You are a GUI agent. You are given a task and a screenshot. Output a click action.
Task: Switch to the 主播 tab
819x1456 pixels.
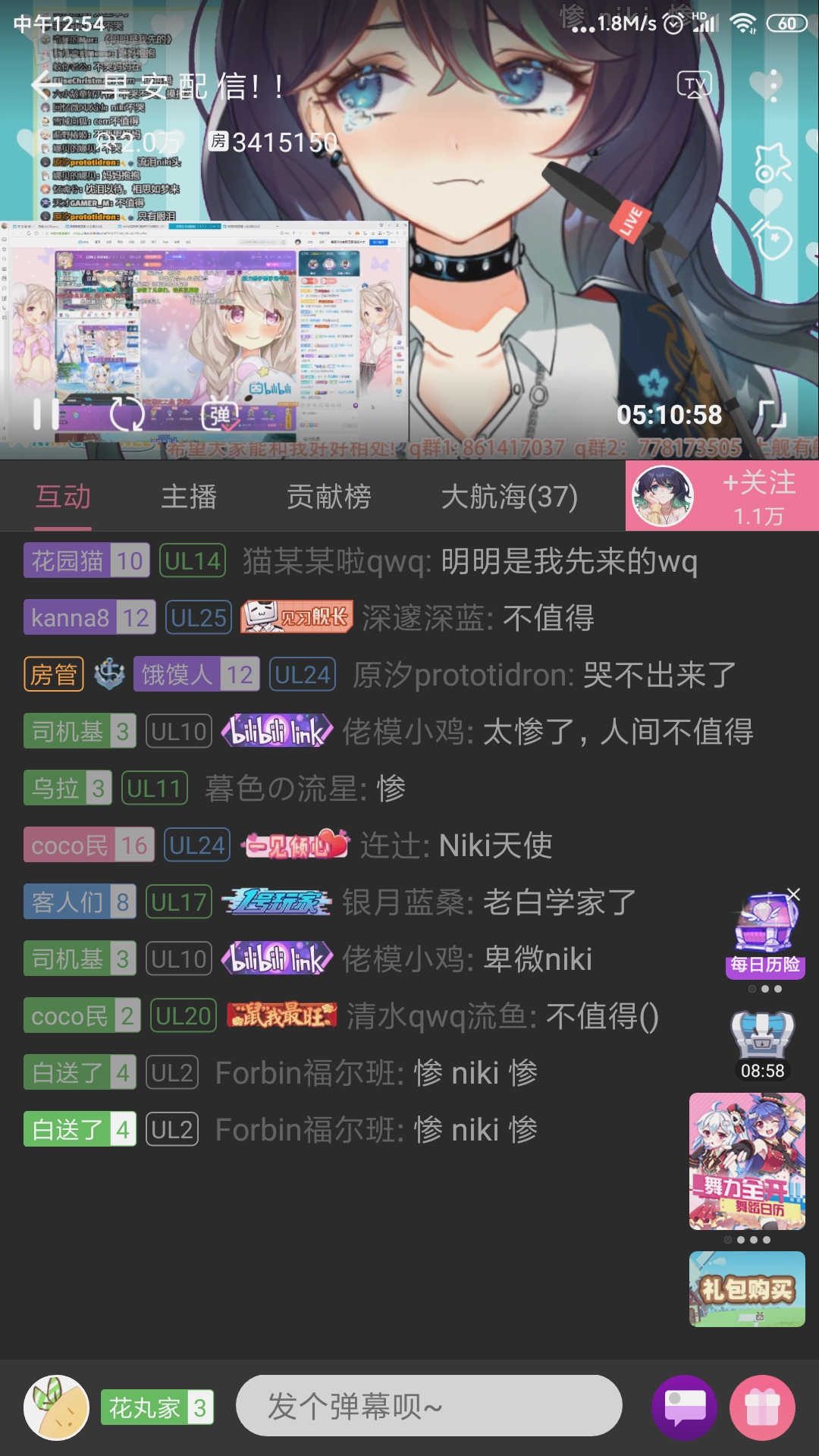point(189,497)
